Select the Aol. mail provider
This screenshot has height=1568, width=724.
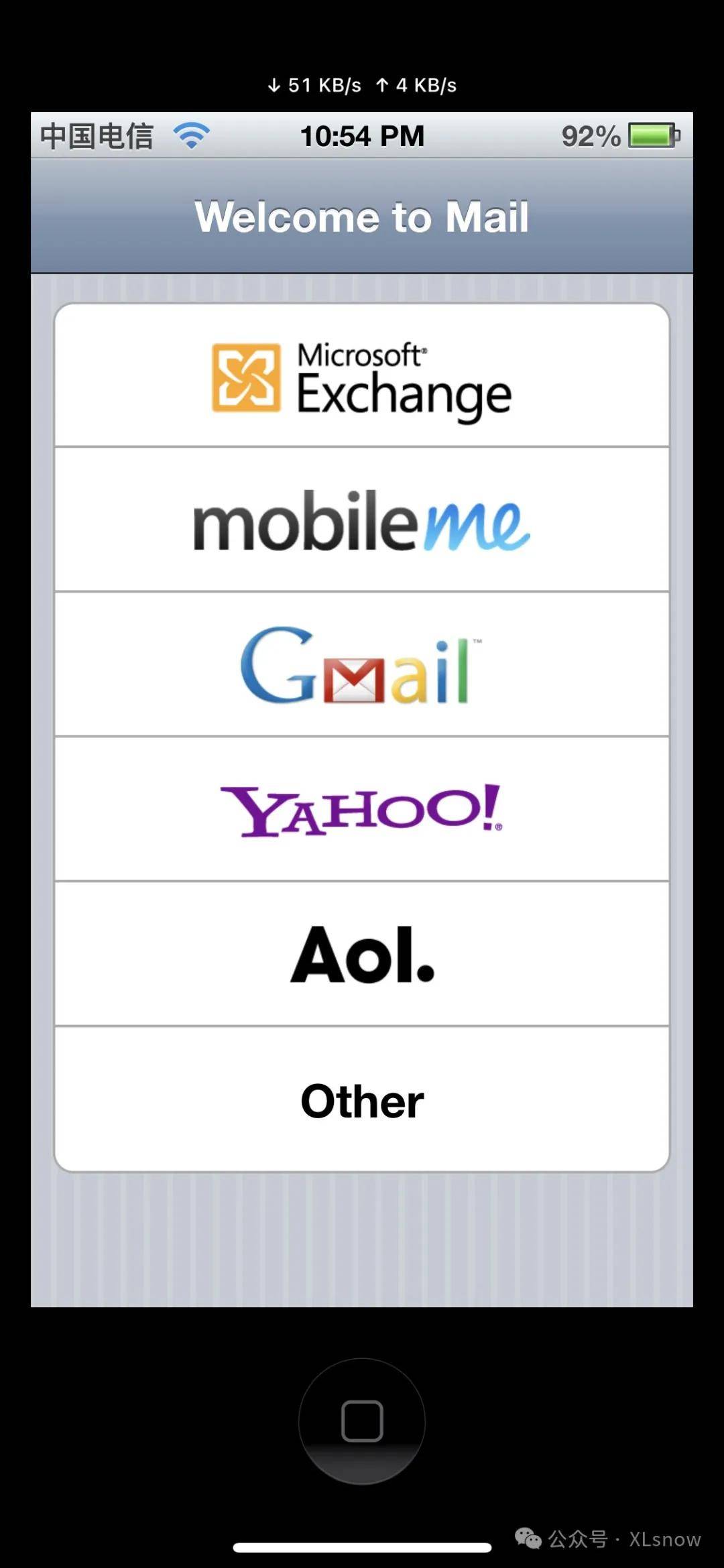click(x=362, y=954)
